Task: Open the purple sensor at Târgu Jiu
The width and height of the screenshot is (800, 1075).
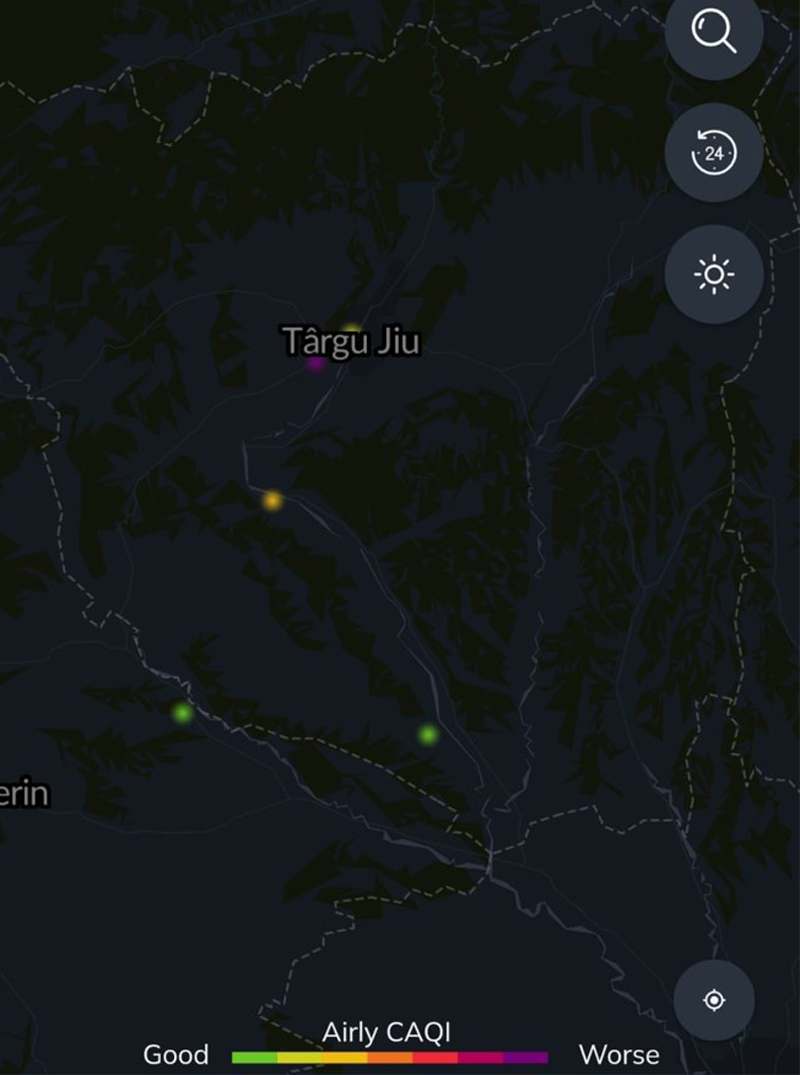Action: coord(316,363)
